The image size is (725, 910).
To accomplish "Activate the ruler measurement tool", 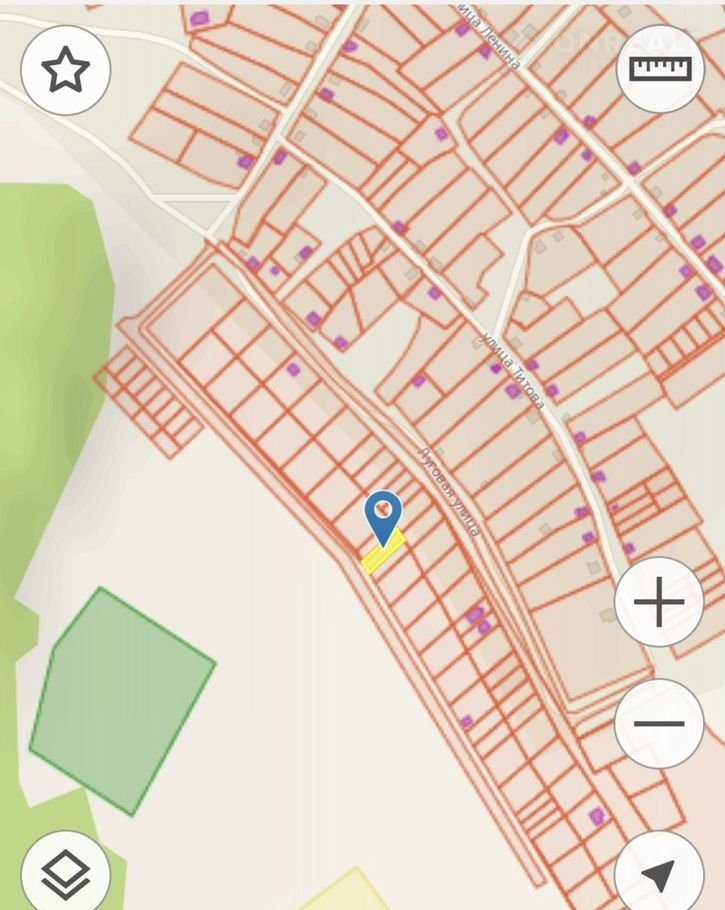I will 661,69.
